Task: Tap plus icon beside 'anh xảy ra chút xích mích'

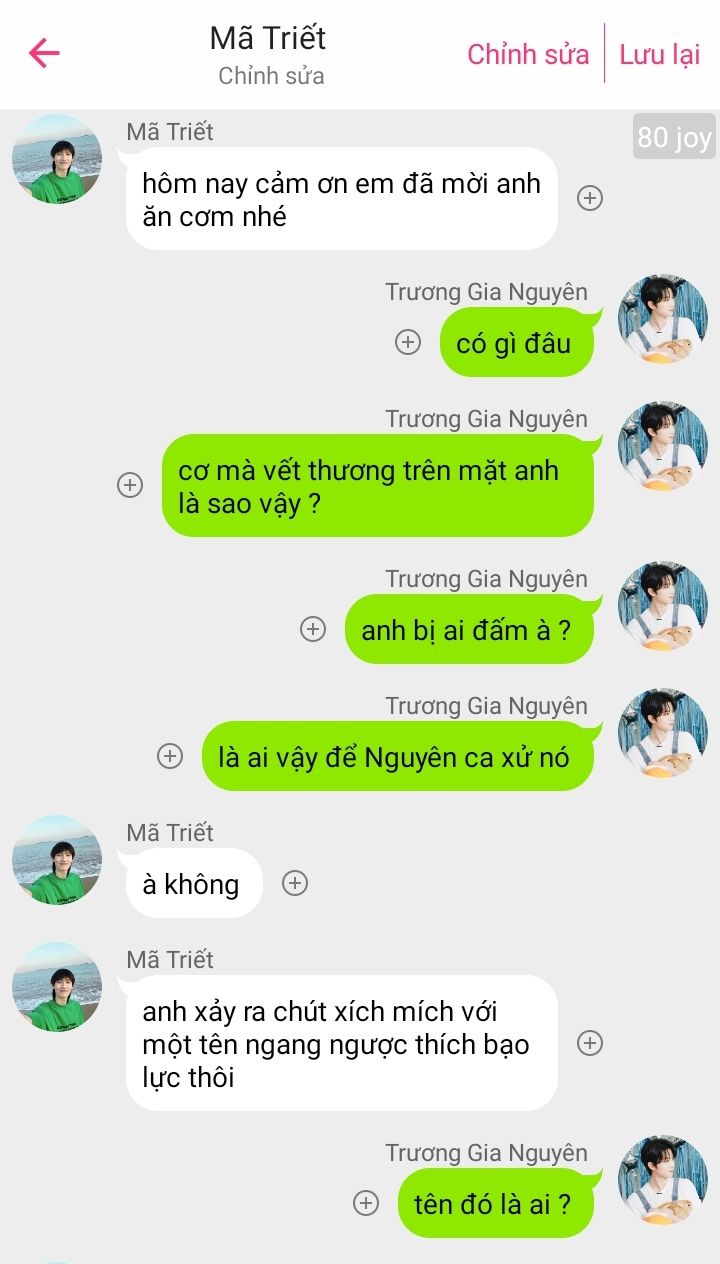Action: (x=590, y=1043)
